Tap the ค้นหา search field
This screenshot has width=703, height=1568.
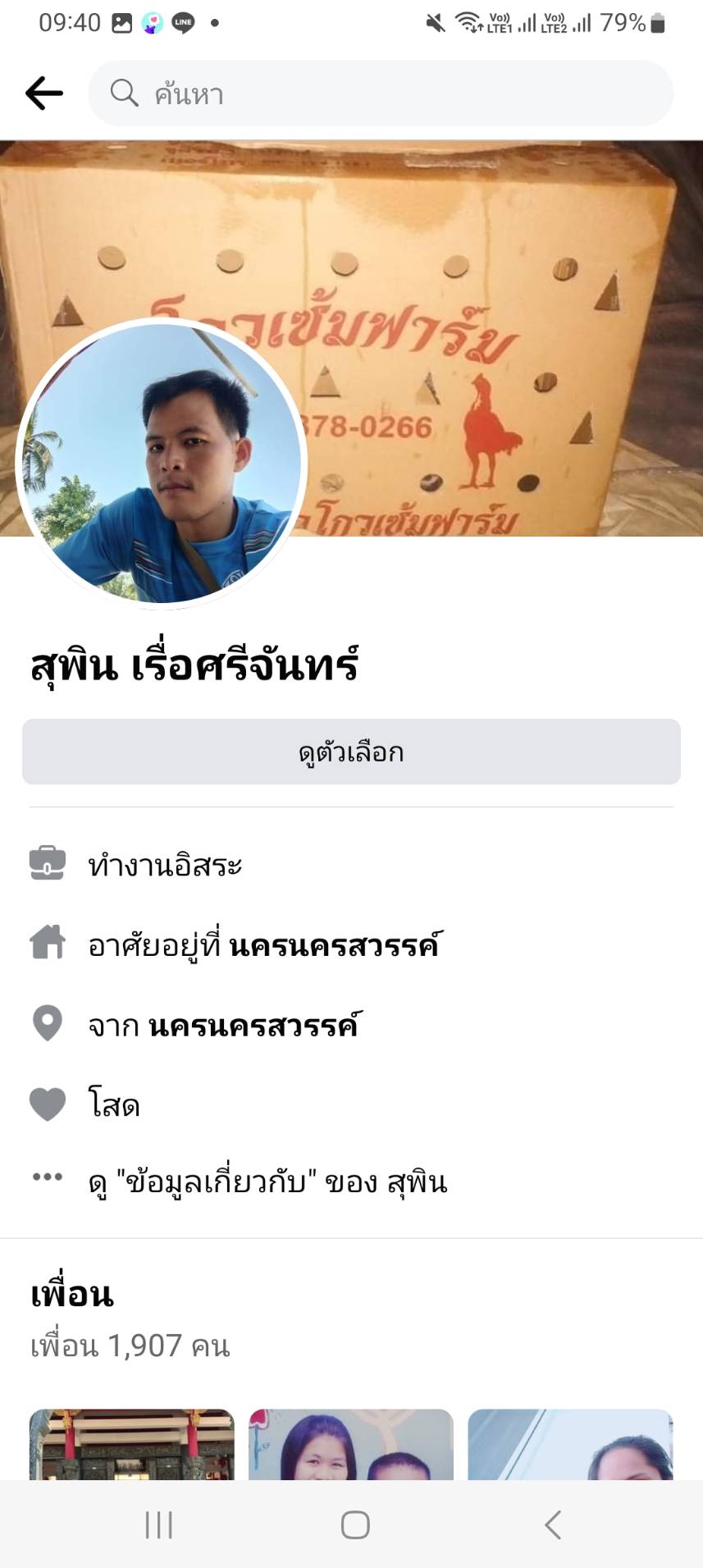pyautogui.click(x=381, y=94)
